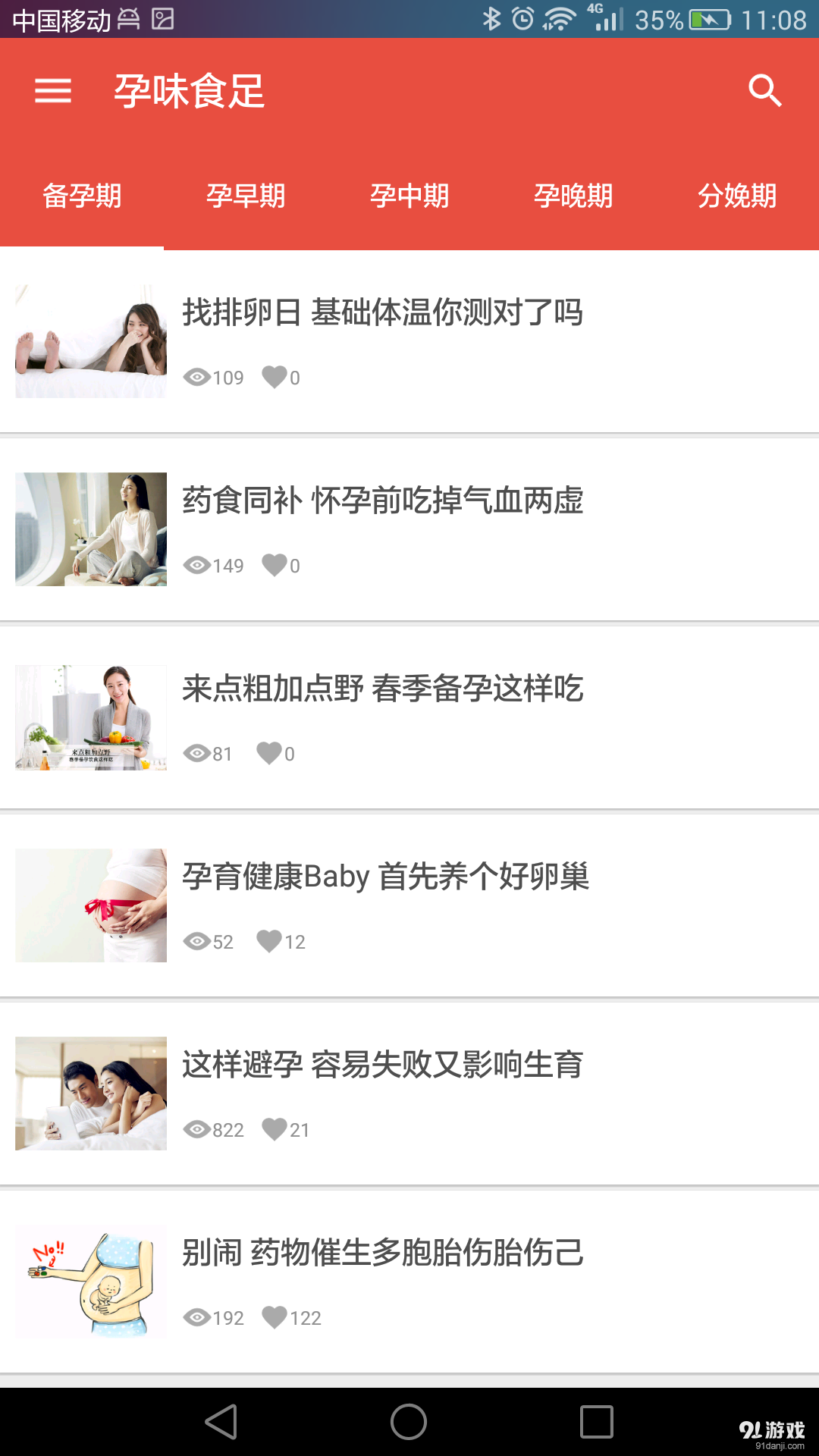
Task: Switch to the 孕中期 tab
Action: (x=409, y=196)
